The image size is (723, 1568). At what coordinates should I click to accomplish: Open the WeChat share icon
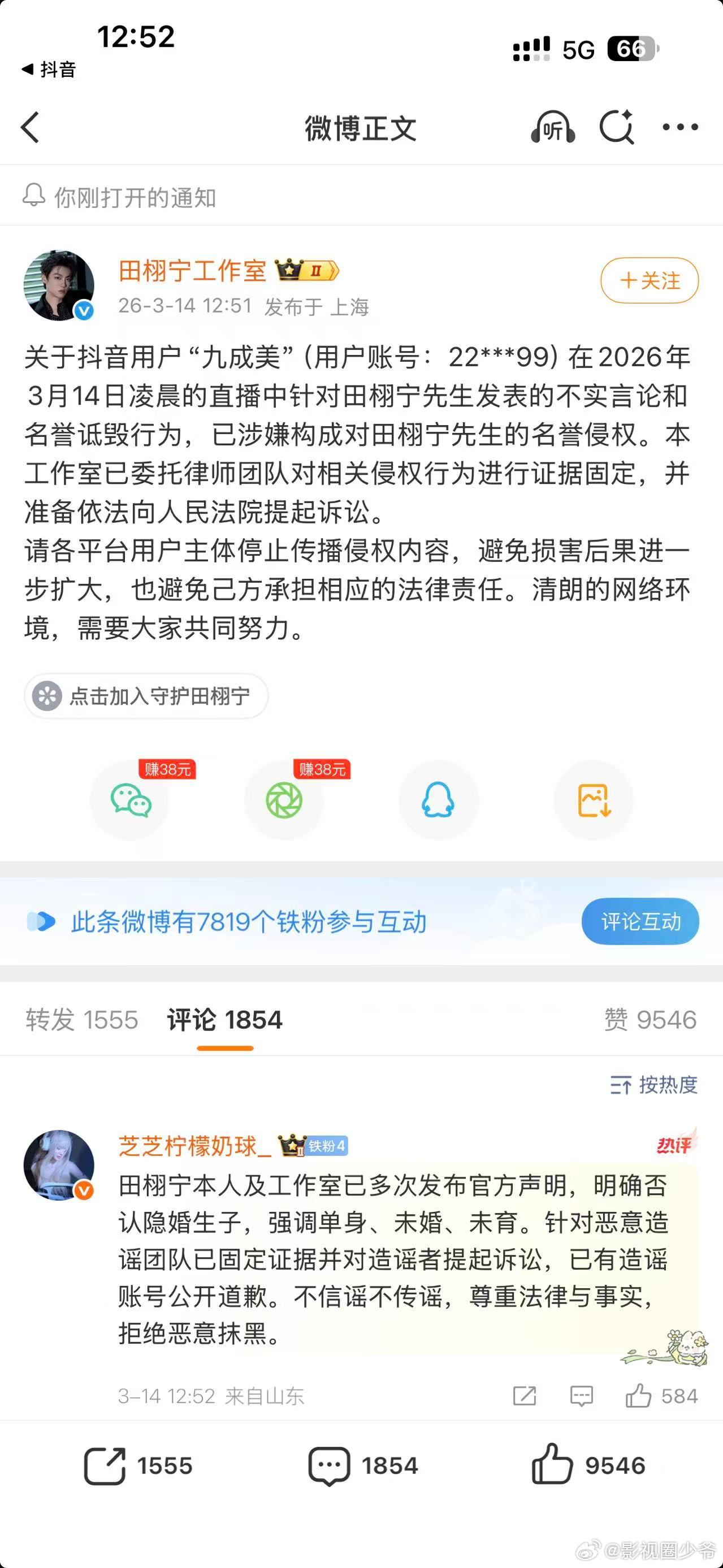[x=129, y=801]
